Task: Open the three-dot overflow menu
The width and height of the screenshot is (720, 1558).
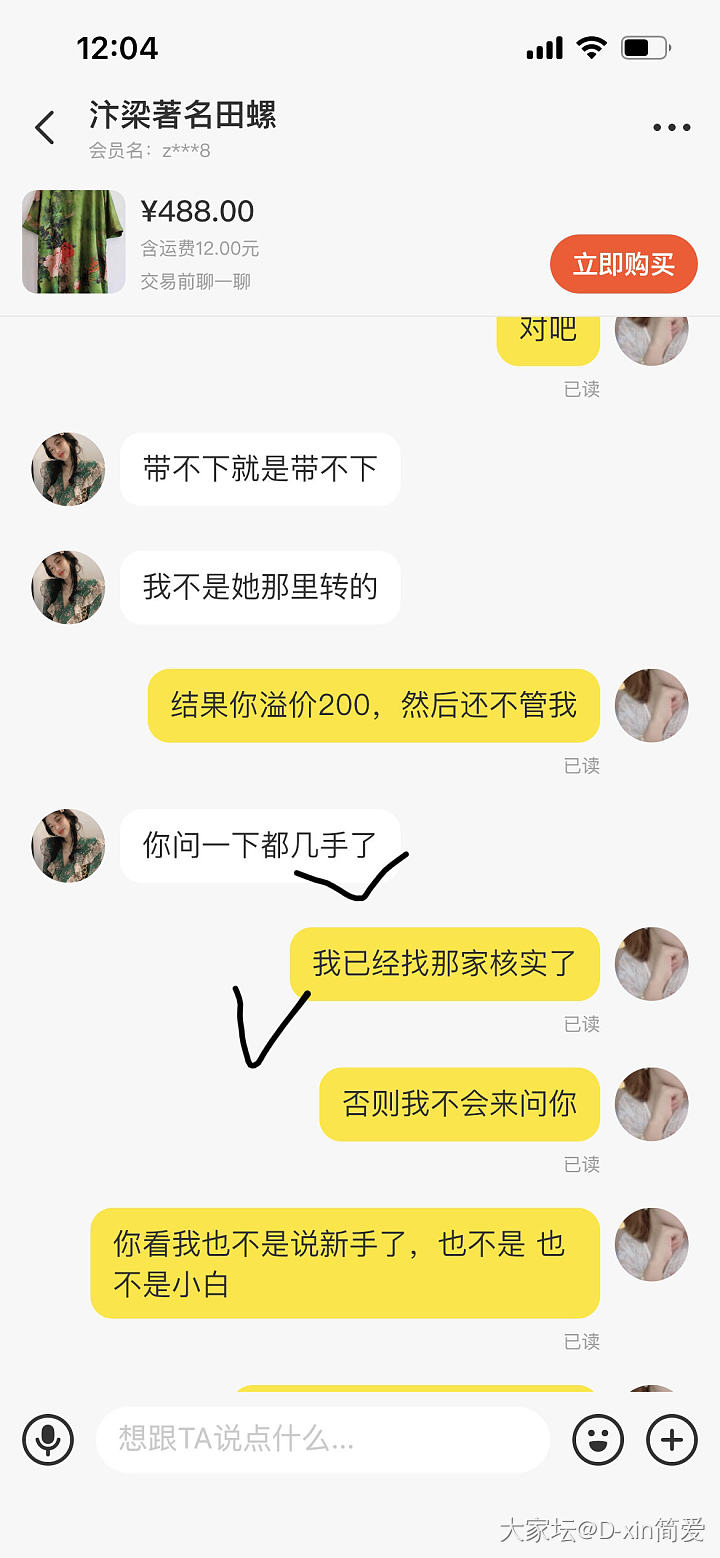Action: click(671, 128)
